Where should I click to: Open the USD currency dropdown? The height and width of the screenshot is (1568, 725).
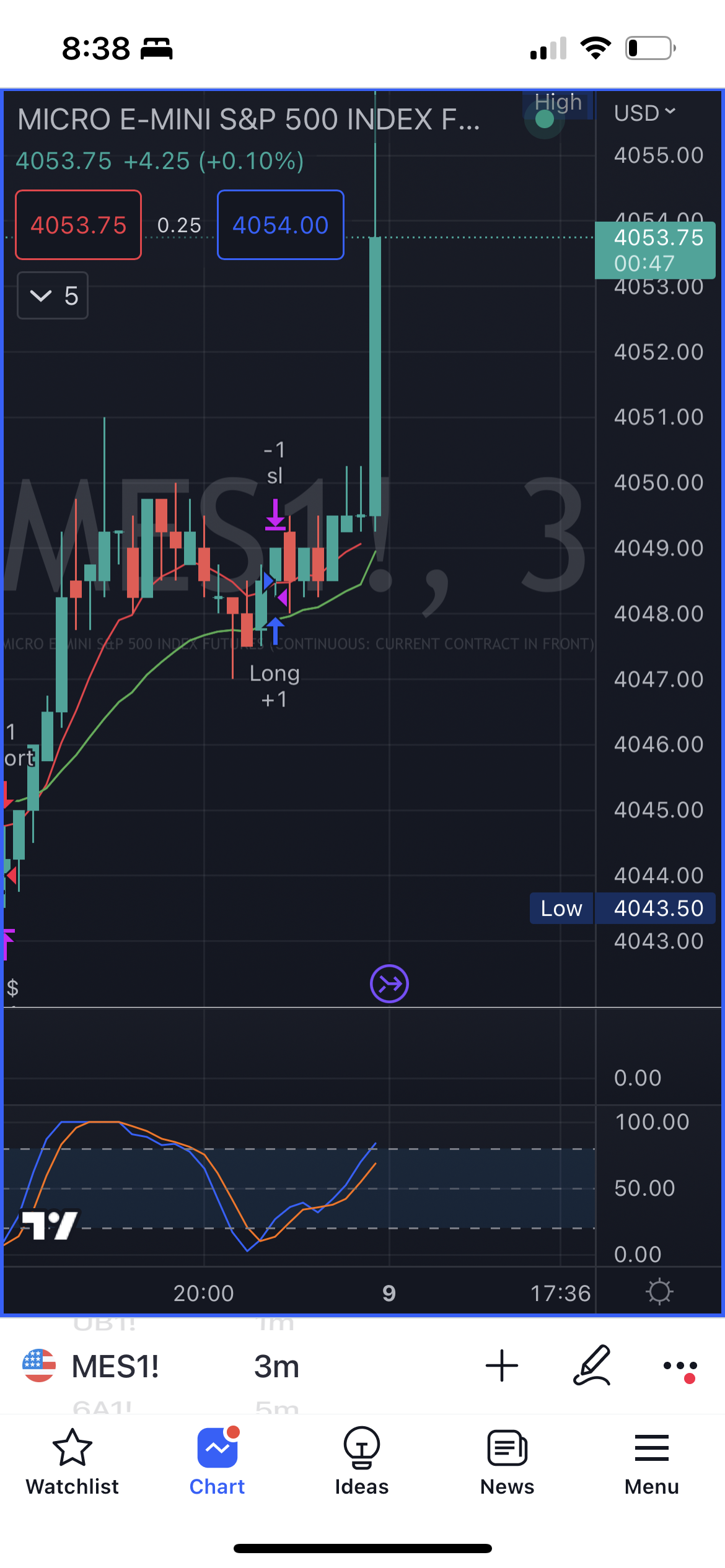(x=645, y=113)
